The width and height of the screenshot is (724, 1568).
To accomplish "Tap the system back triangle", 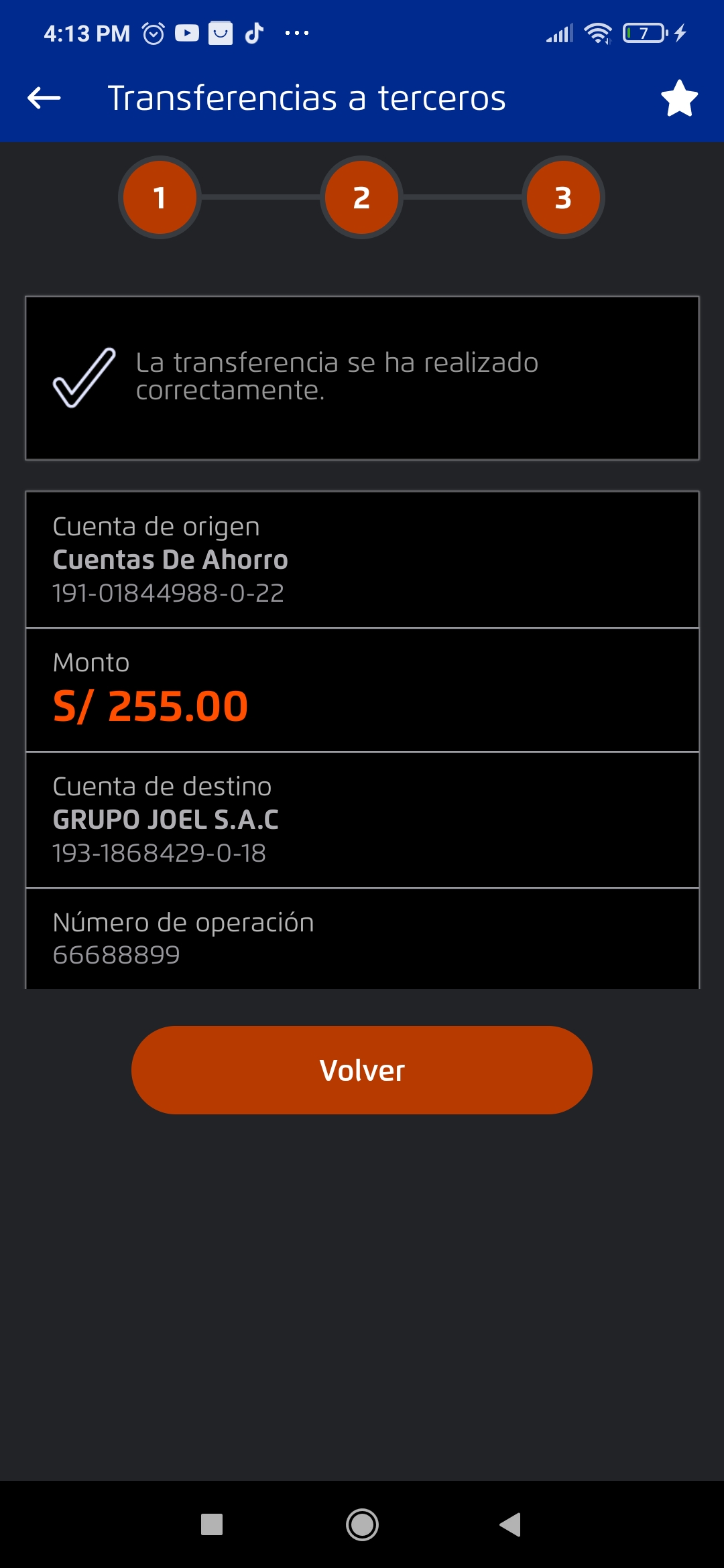I will (x=511, y=1524).
